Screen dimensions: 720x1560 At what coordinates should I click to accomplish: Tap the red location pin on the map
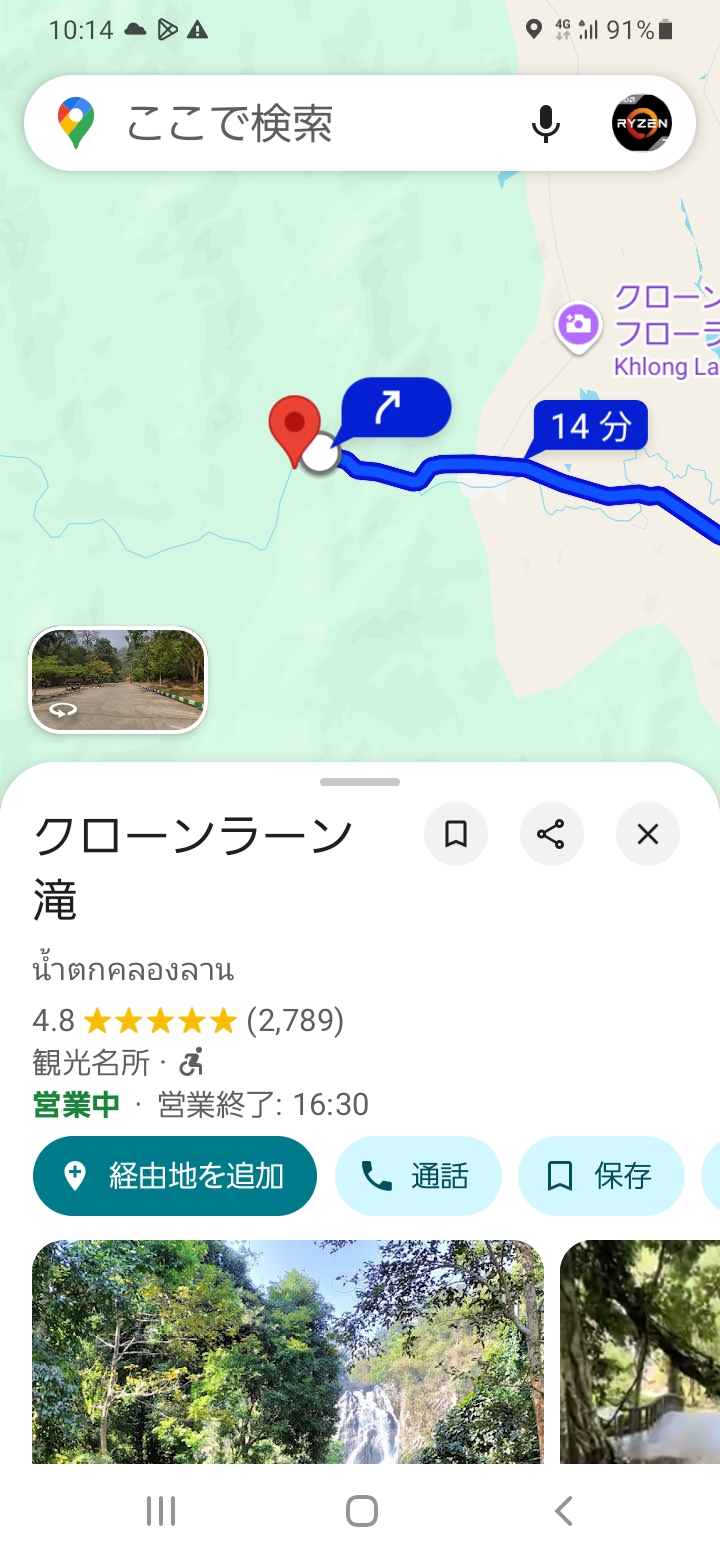pyautogui.click(x=294, y=425)
